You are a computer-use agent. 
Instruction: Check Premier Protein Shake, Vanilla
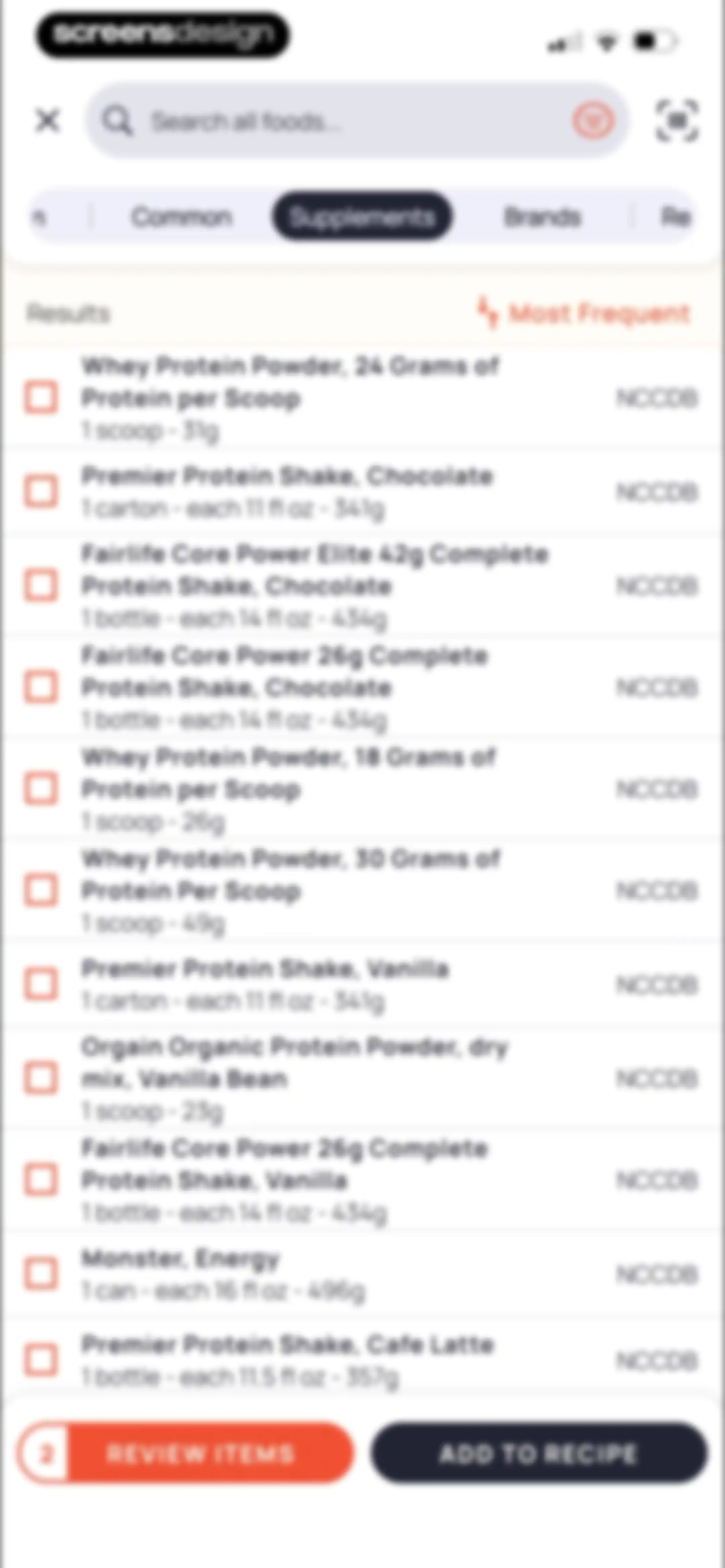click(41, 984)
